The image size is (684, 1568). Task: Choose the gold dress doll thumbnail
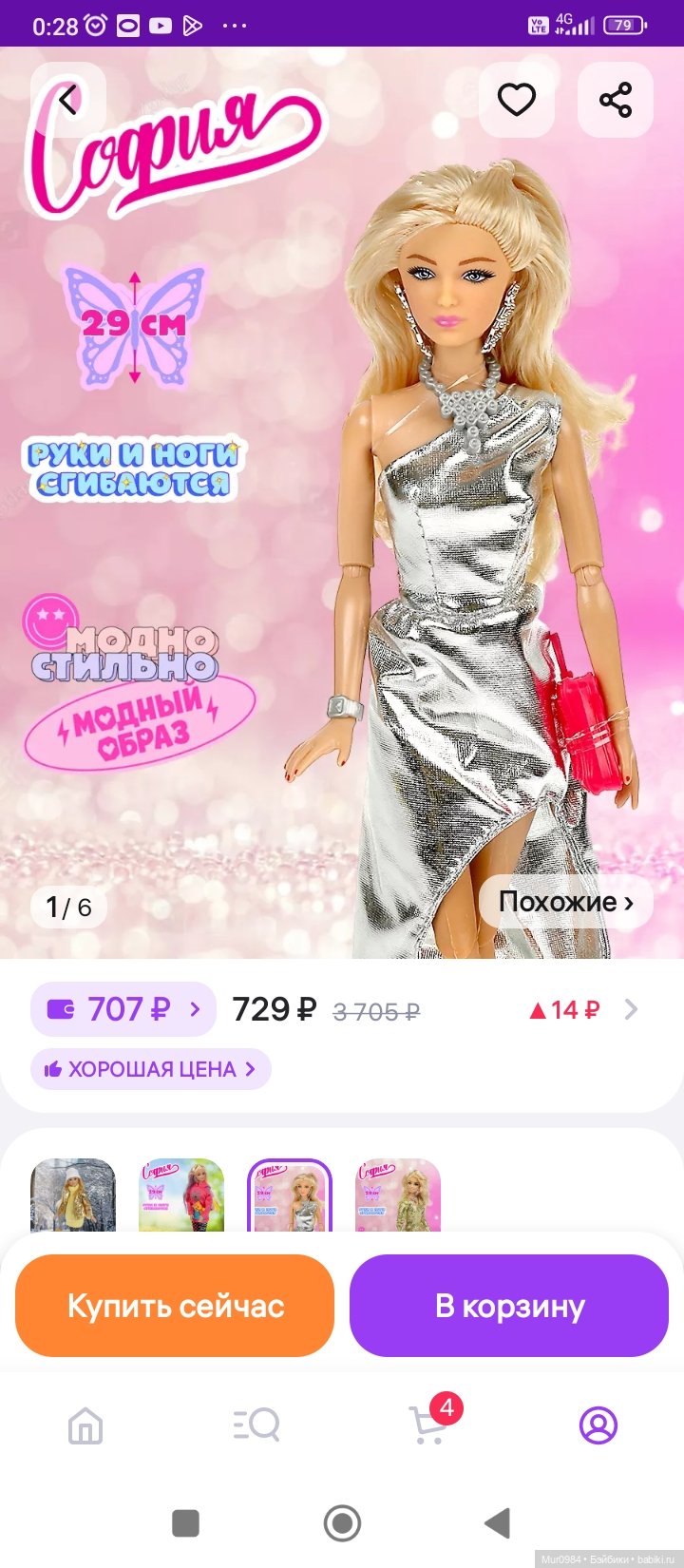tap(398, 1195)
